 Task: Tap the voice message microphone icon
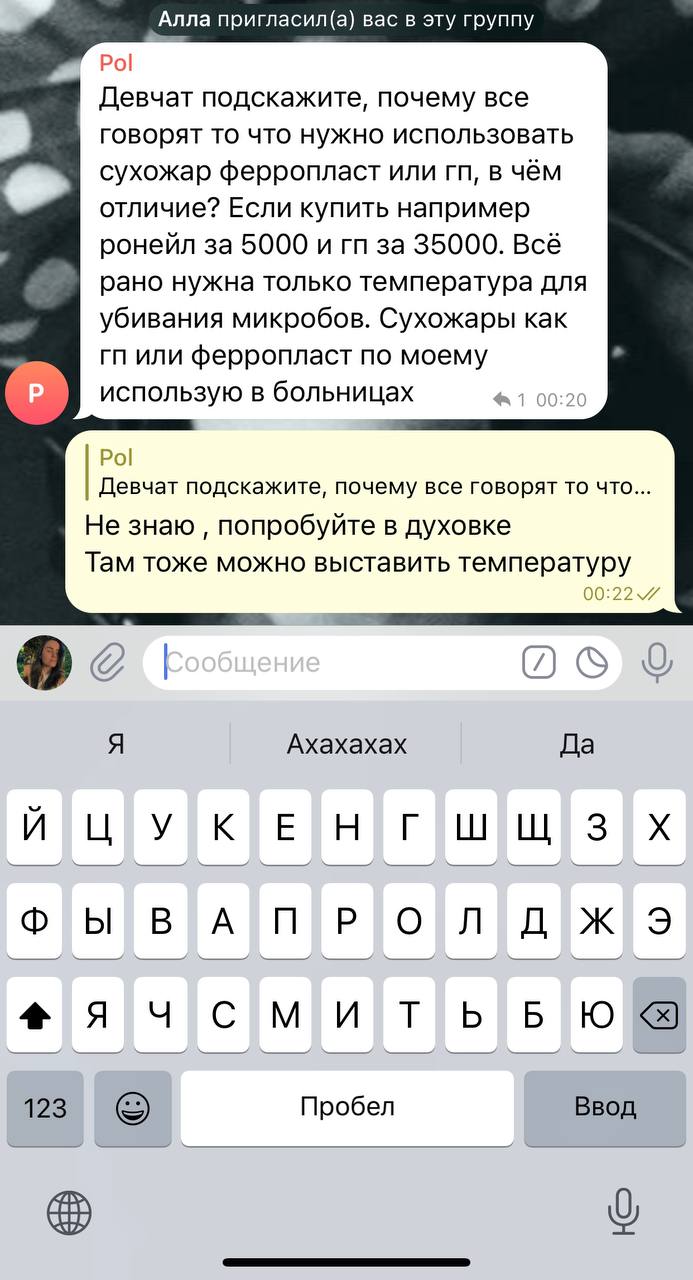[x=657, y=662]
